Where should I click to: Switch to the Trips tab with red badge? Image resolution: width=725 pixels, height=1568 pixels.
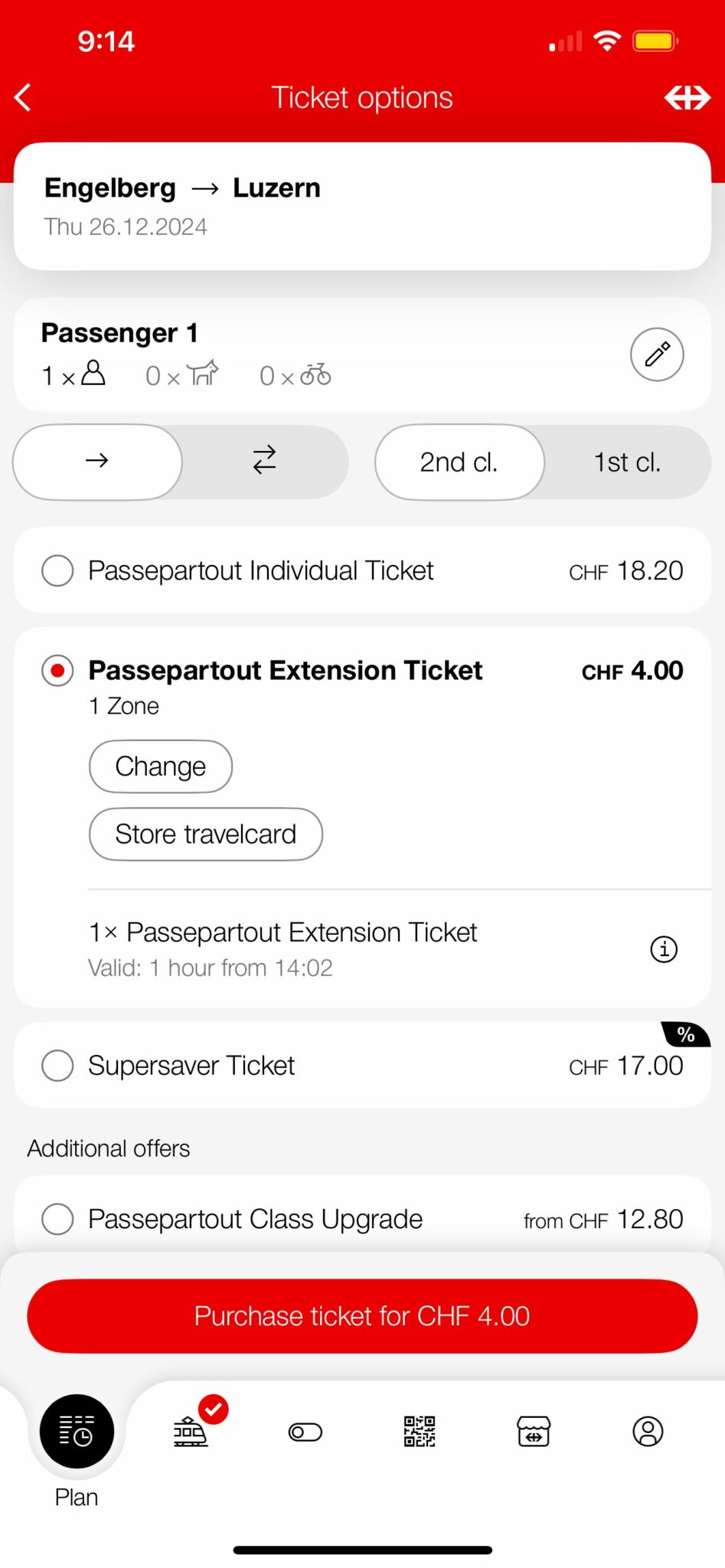[191, 1432]
